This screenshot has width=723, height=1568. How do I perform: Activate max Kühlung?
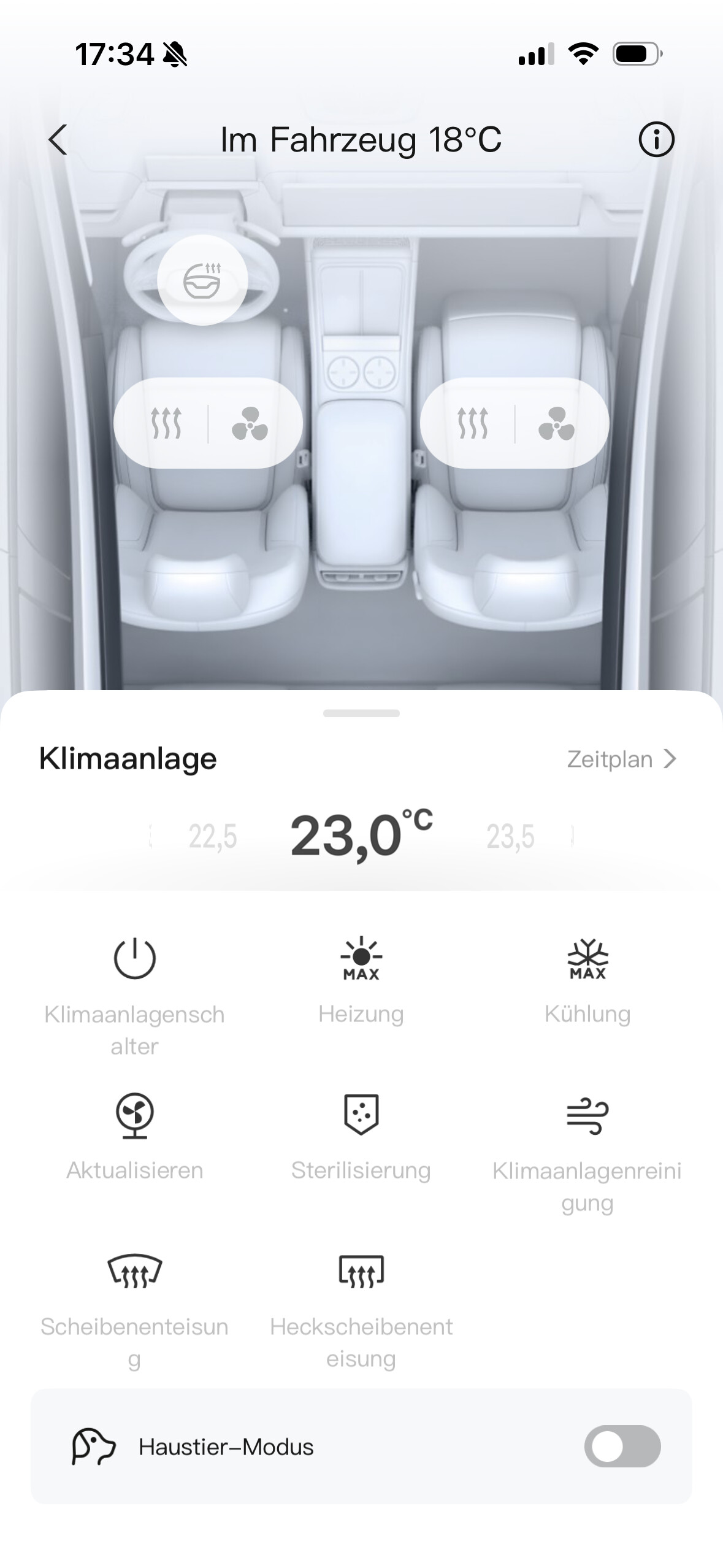point(587,958)
